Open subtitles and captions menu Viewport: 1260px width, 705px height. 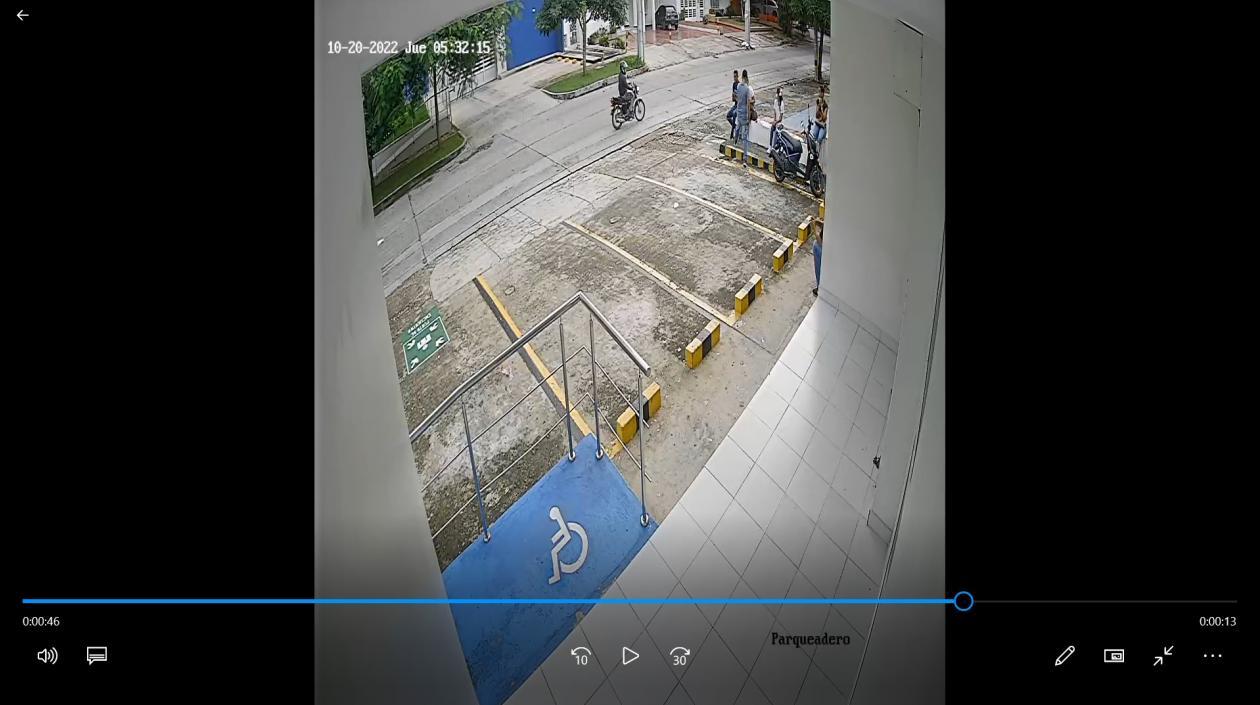(x=97, y=656)
